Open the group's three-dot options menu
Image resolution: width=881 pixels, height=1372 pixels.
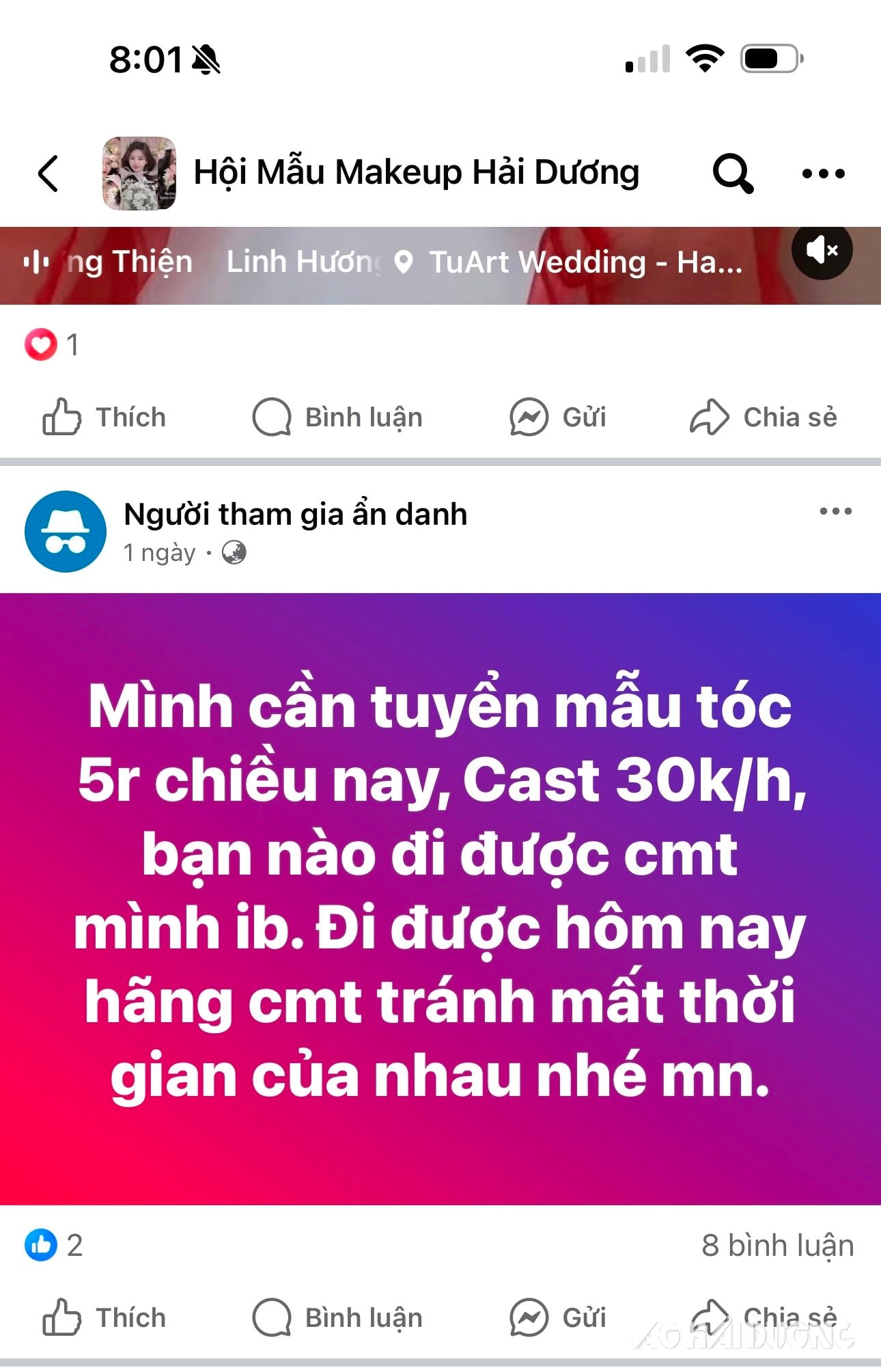point(823,174)
